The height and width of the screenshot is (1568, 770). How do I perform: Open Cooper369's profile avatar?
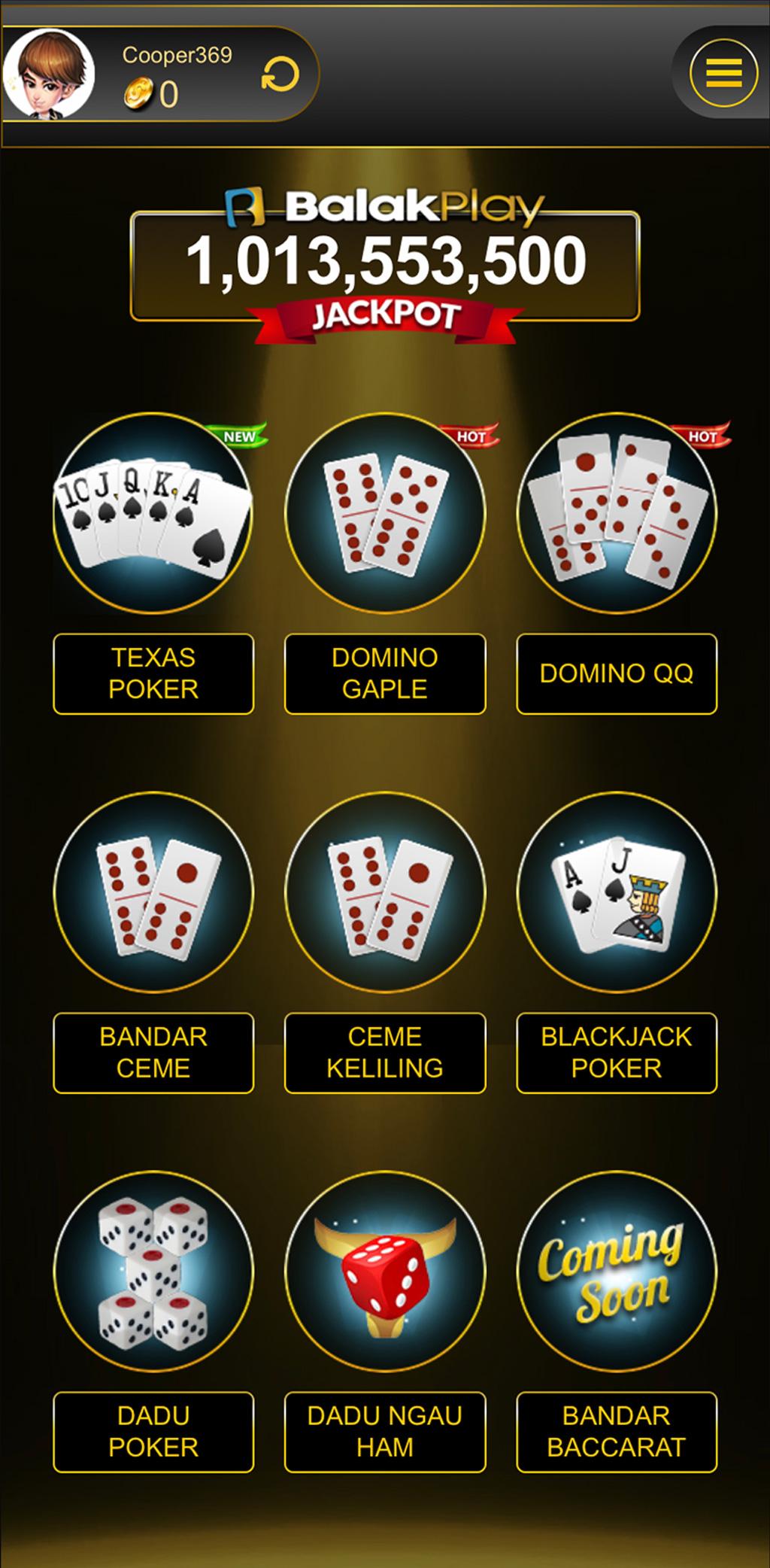(x=50, y=74)
